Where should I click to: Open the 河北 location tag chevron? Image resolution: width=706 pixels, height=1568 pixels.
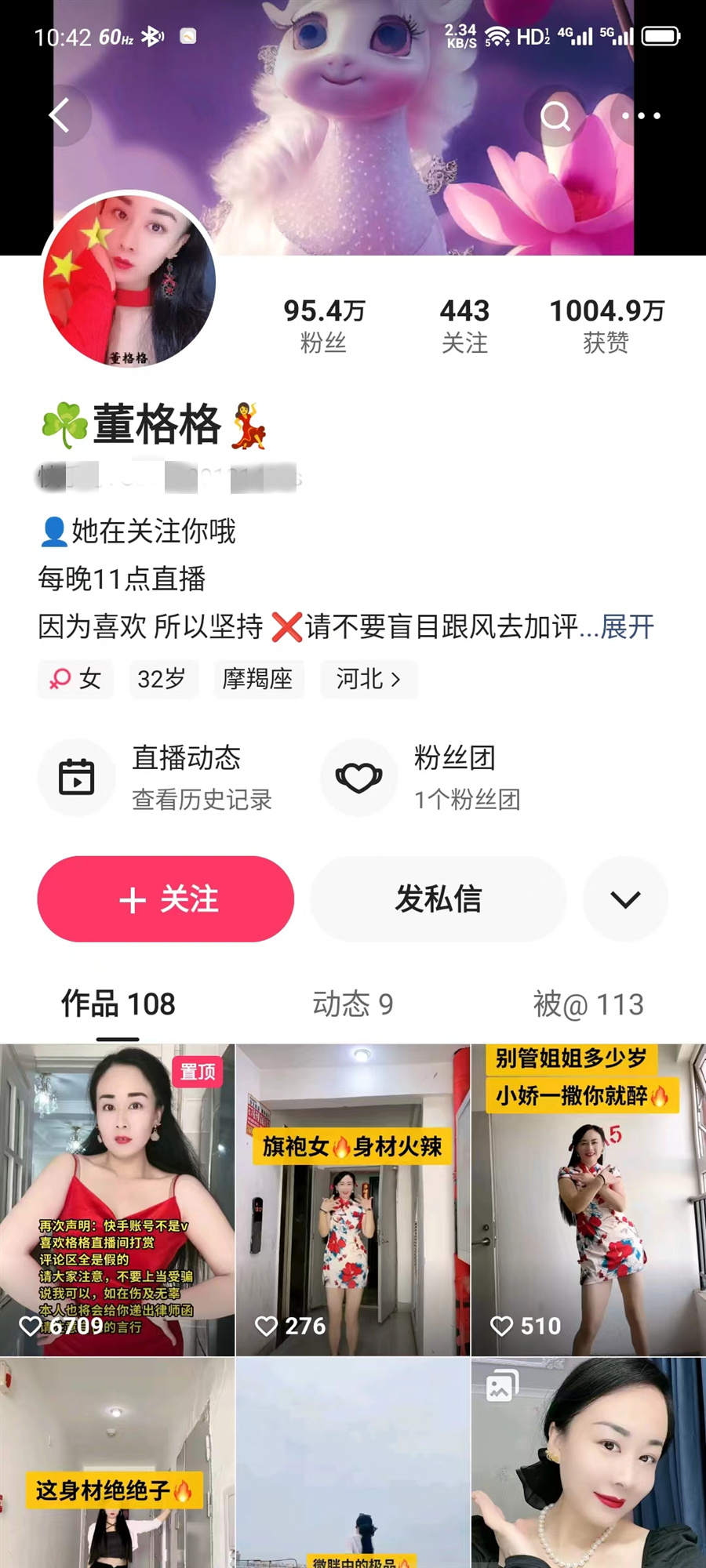click(369, 680)
